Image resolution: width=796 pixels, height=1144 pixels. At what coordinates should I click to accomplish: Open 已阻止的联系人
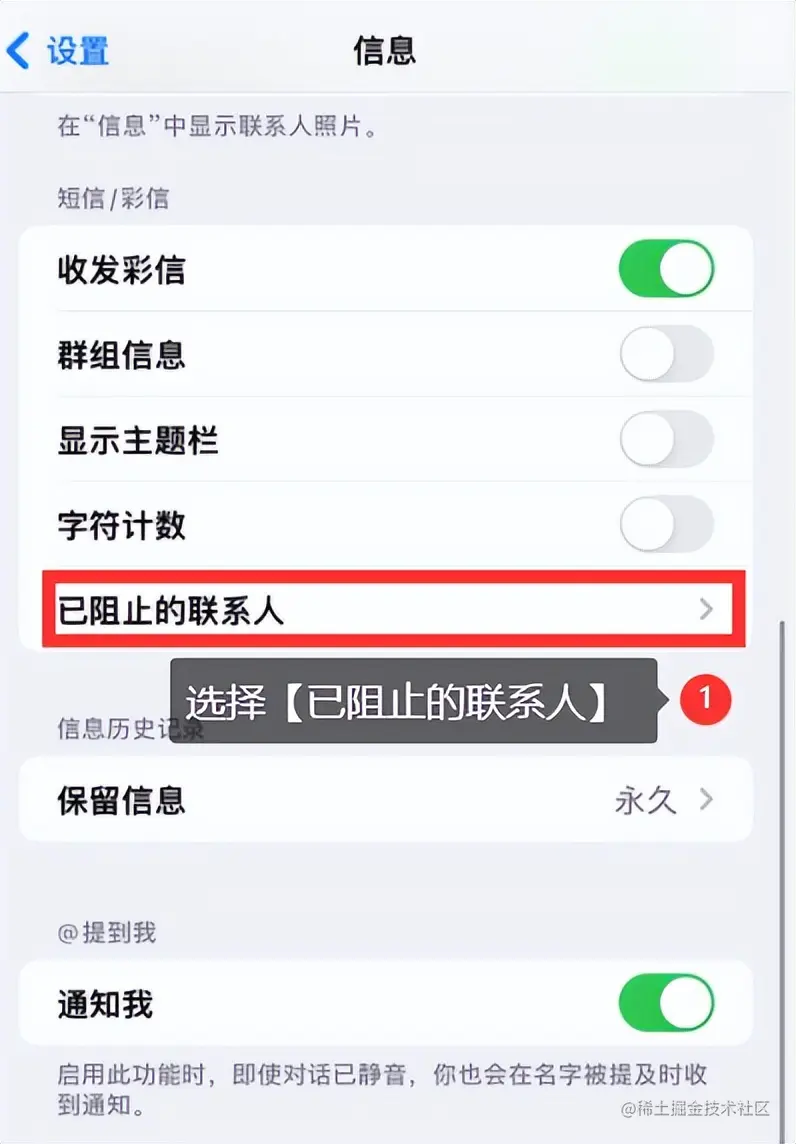[x=386, y=609]
